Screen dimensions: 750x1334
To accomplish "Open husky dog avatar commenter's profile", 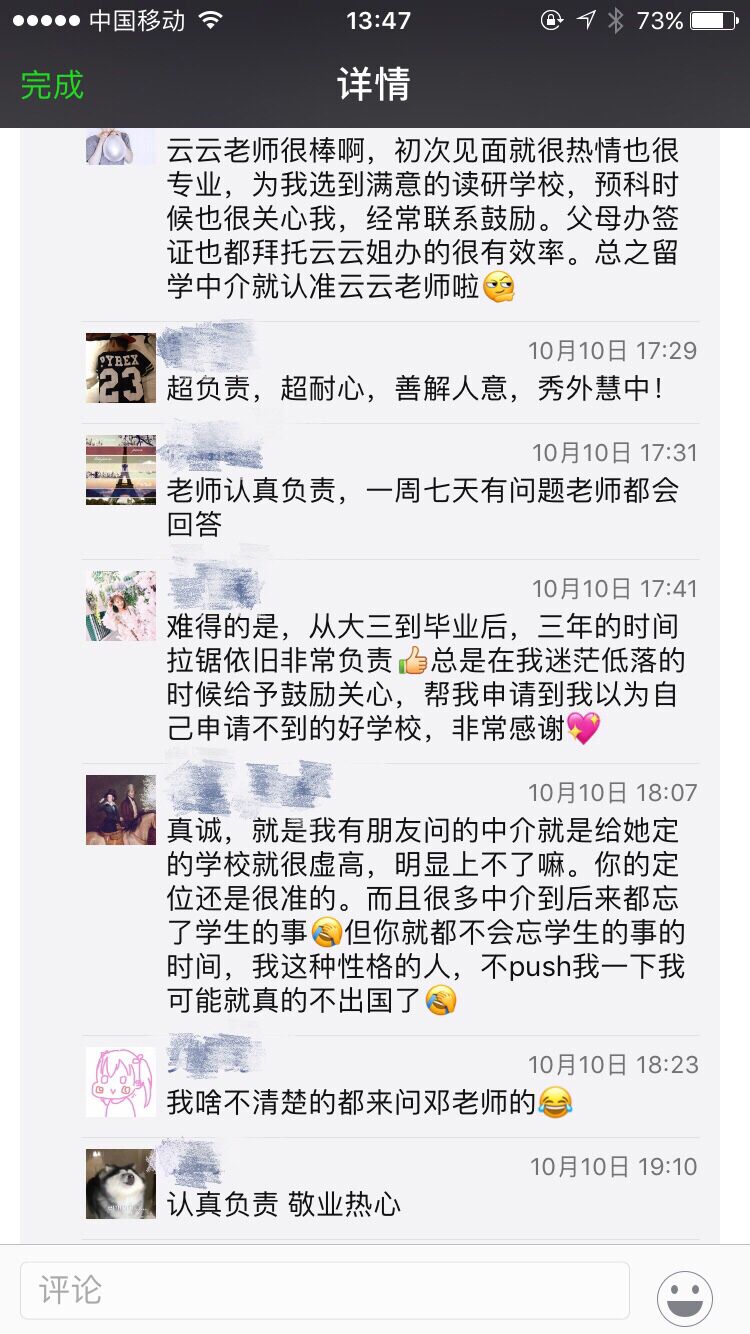I will 121,1184.
